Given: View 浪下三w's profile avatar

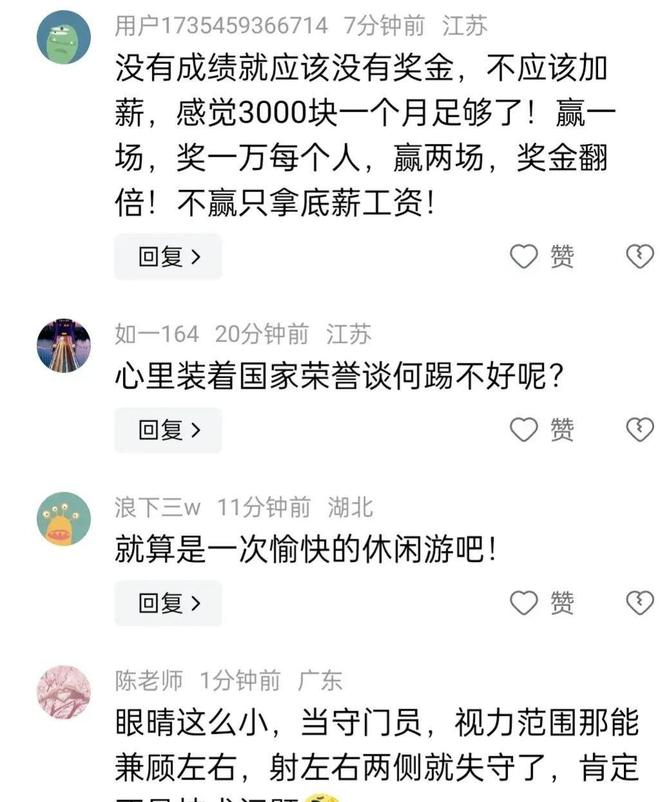Looking at the screenshot, I should (64, 520).
